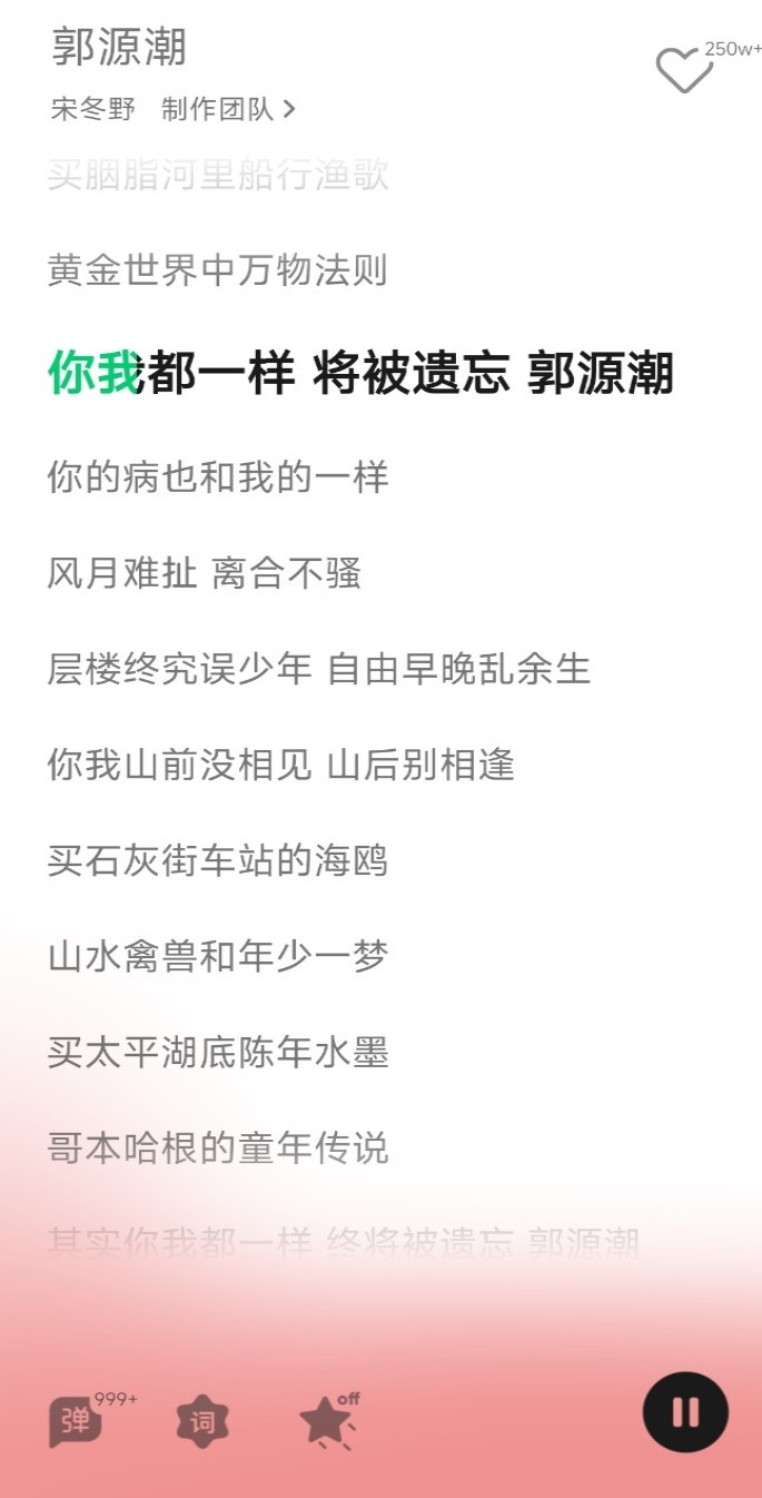Open the artist page for 宋冬野
The height and width of the screenshot is (1498, 762).
pos(93,109)
